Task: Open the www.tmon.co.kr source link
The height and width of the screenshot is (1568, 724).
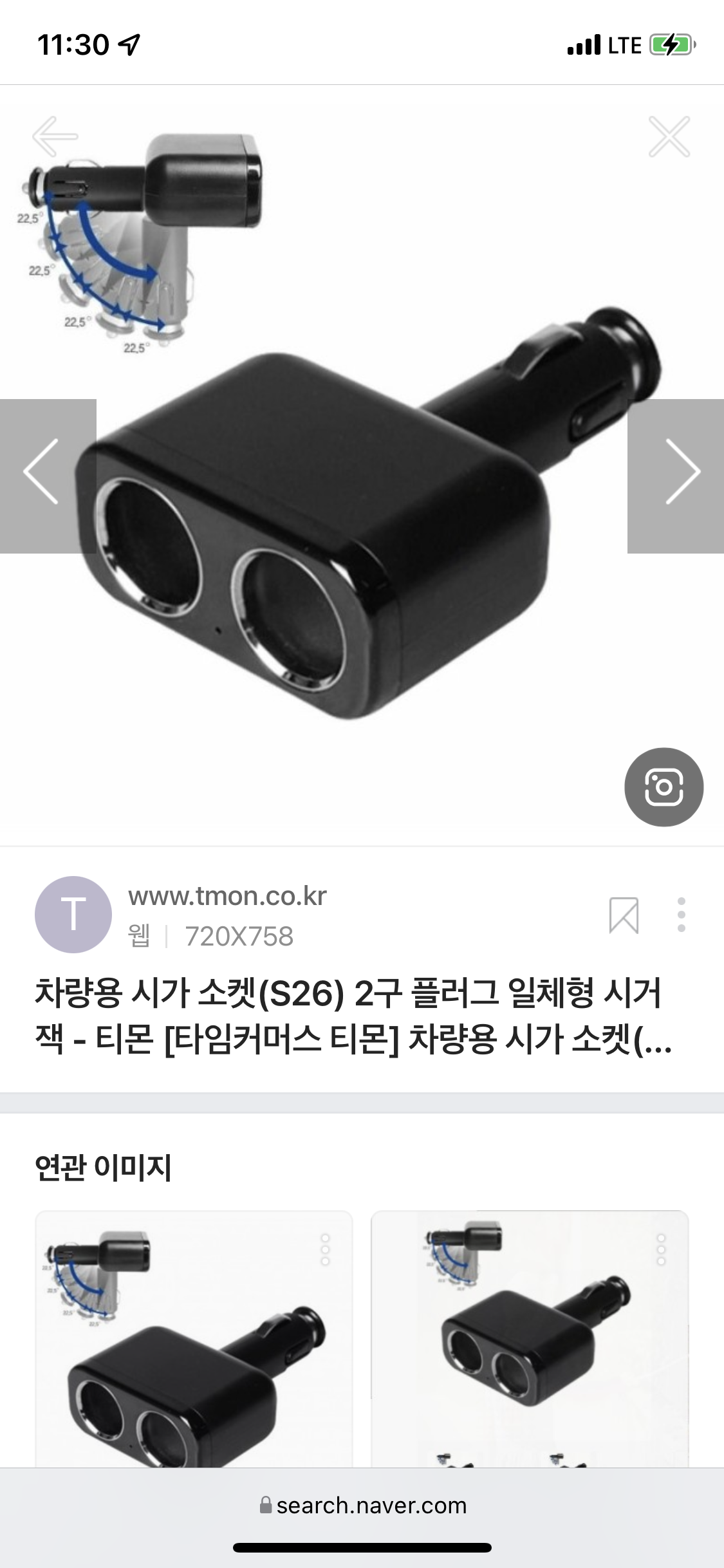Action: point(227,896)
